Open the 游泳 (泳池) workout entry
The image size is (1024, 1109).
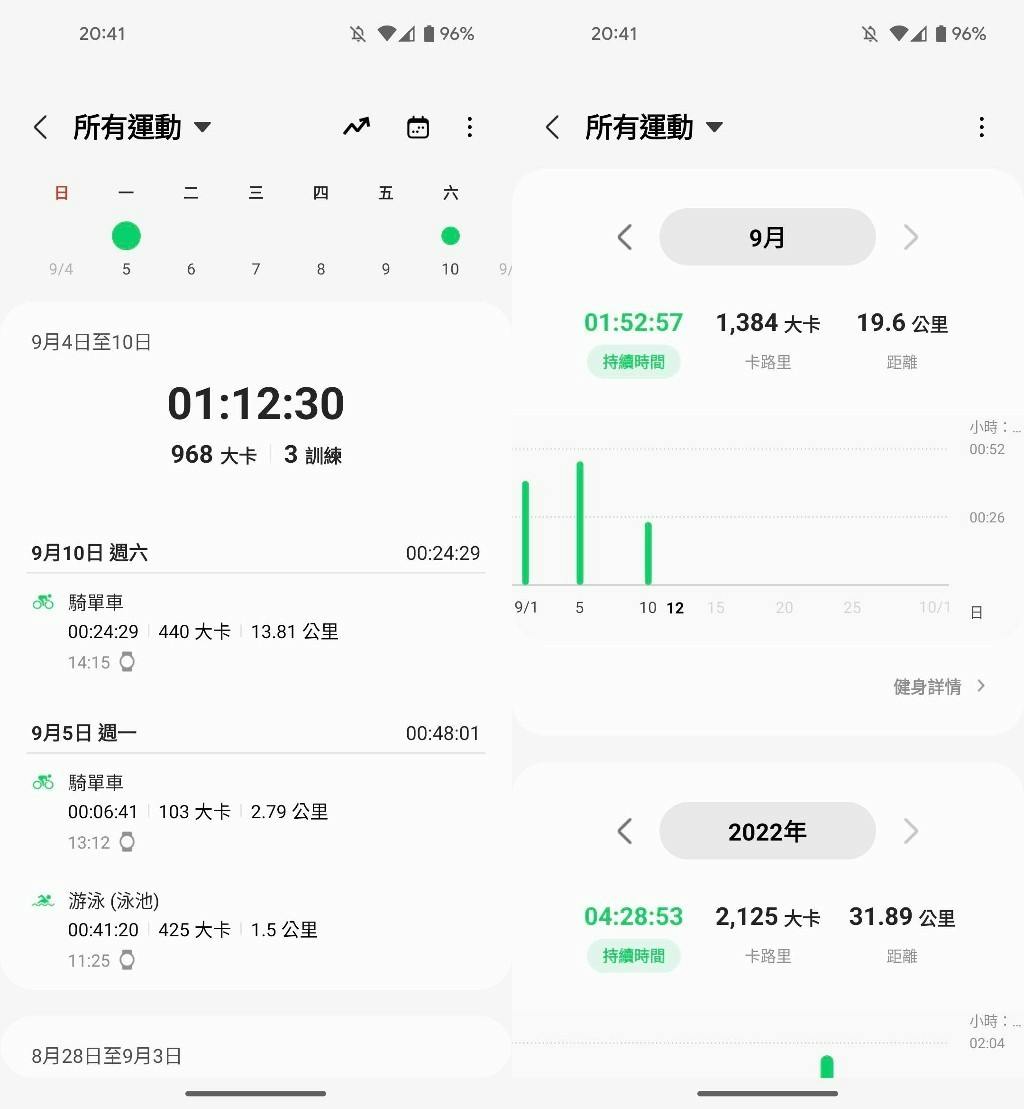(256, 930)
